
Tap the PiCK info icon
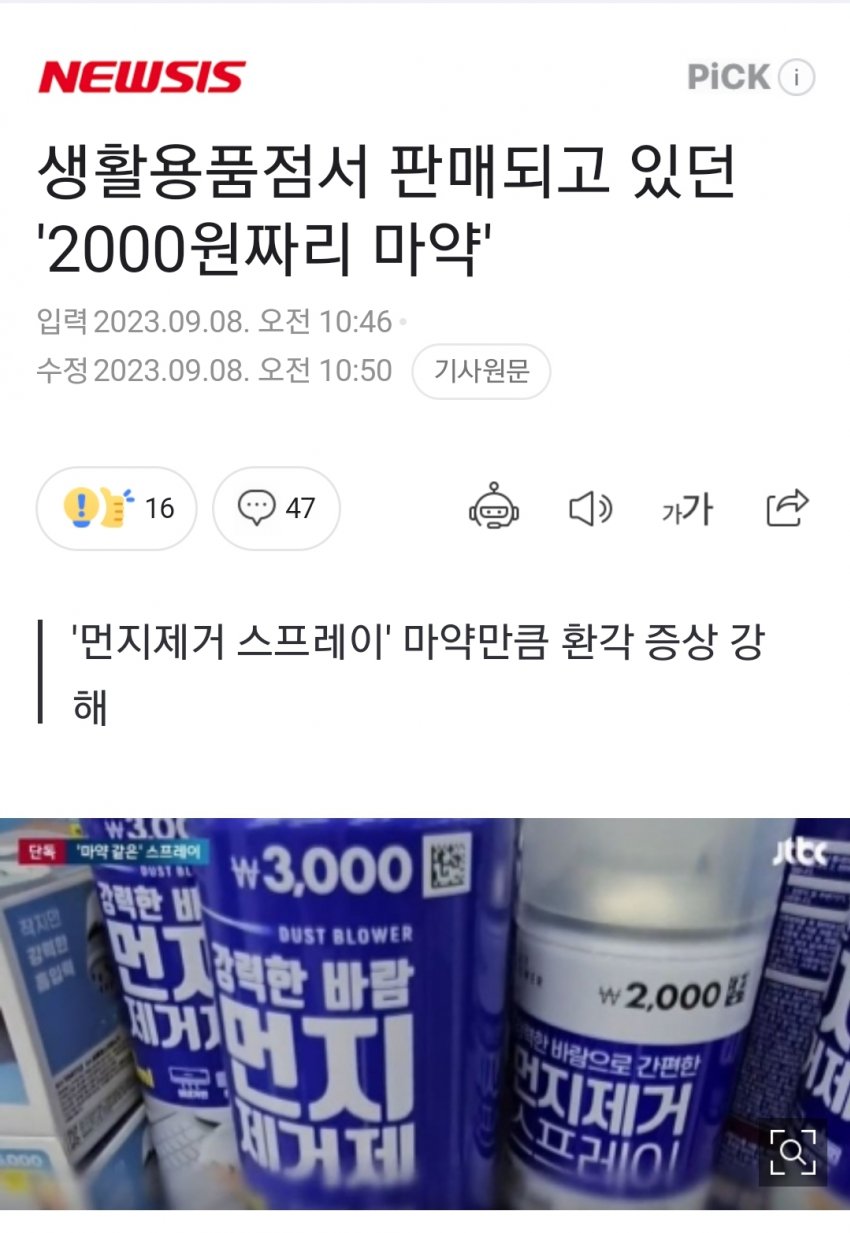point(796,77)
